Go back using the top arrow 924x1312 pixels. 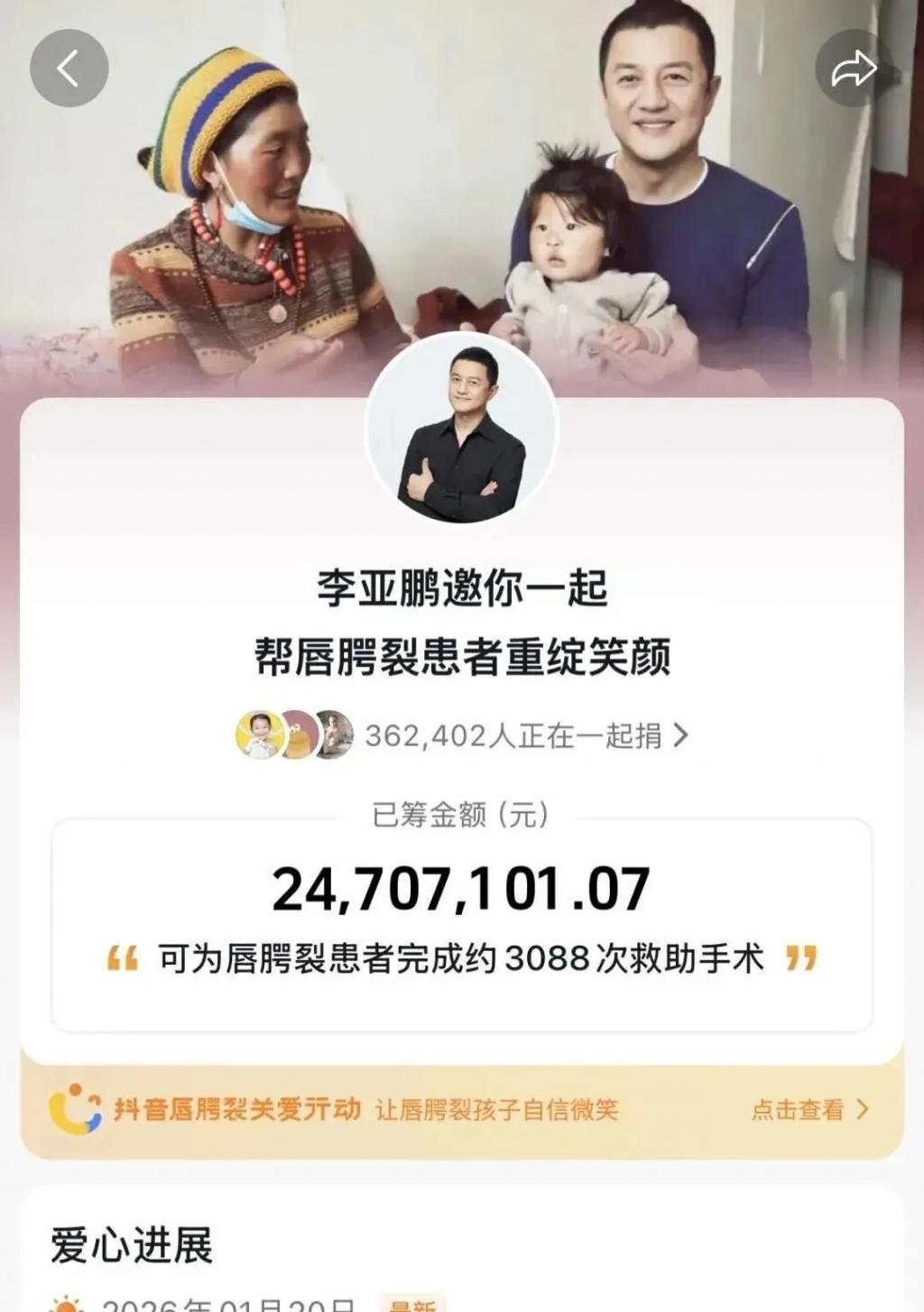(x=69, y=69)
